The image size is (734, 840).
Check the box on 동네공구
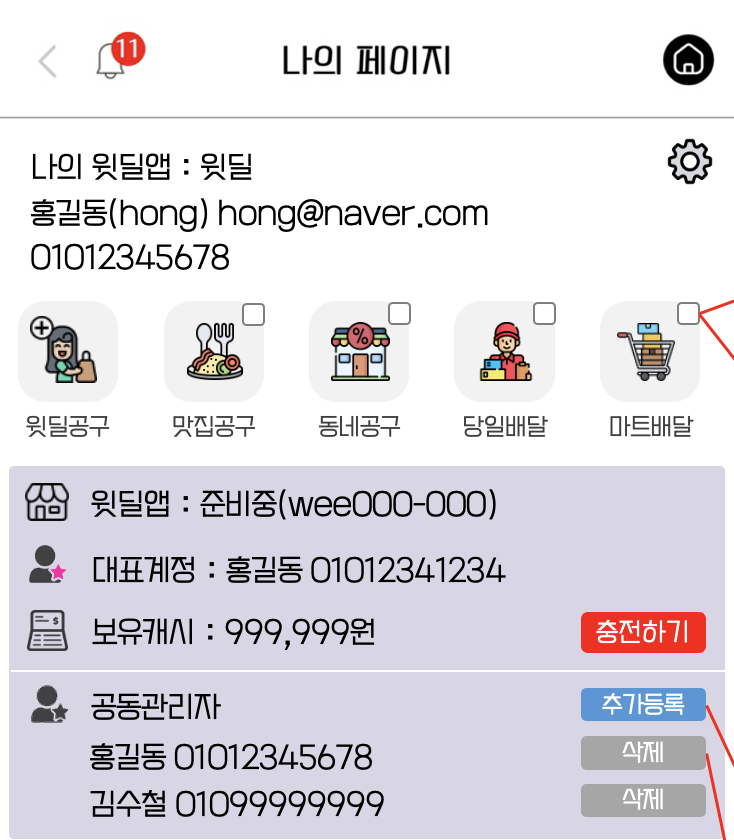click(x=399, y=314)
